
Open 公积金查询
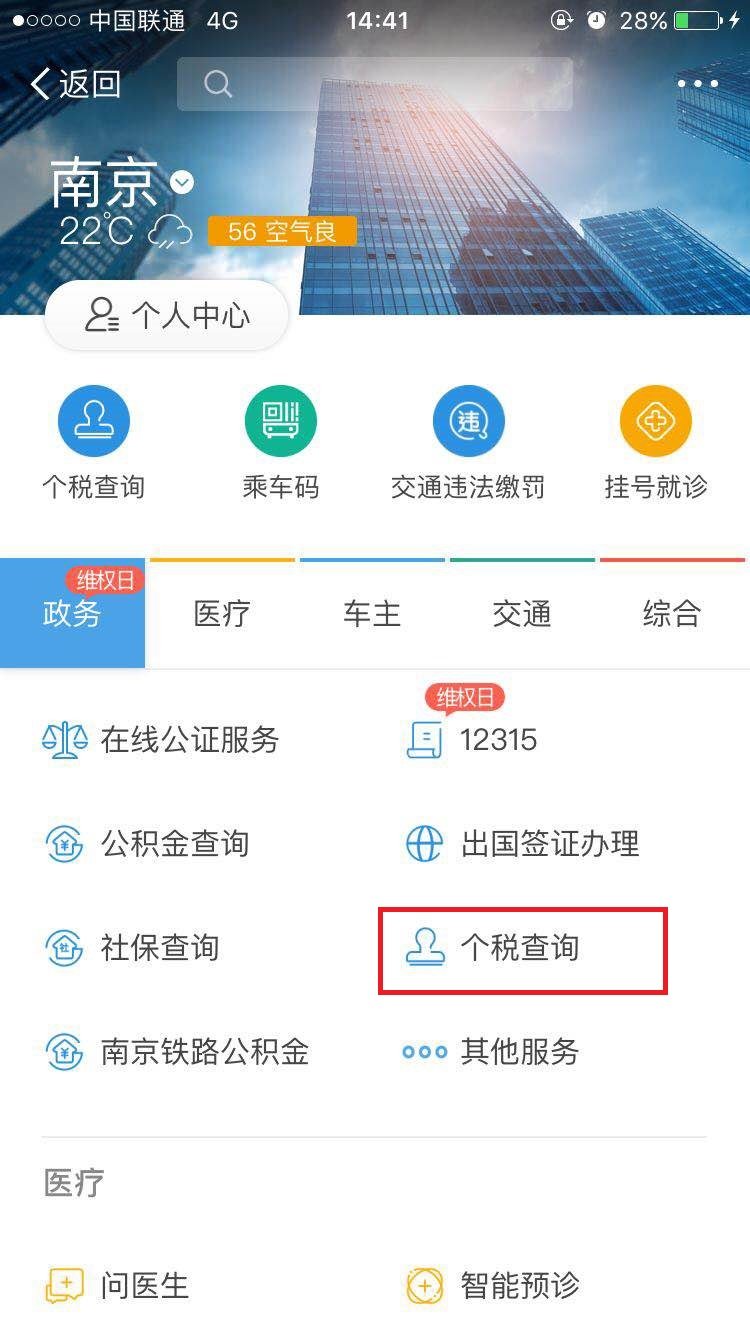coord(146,844)
